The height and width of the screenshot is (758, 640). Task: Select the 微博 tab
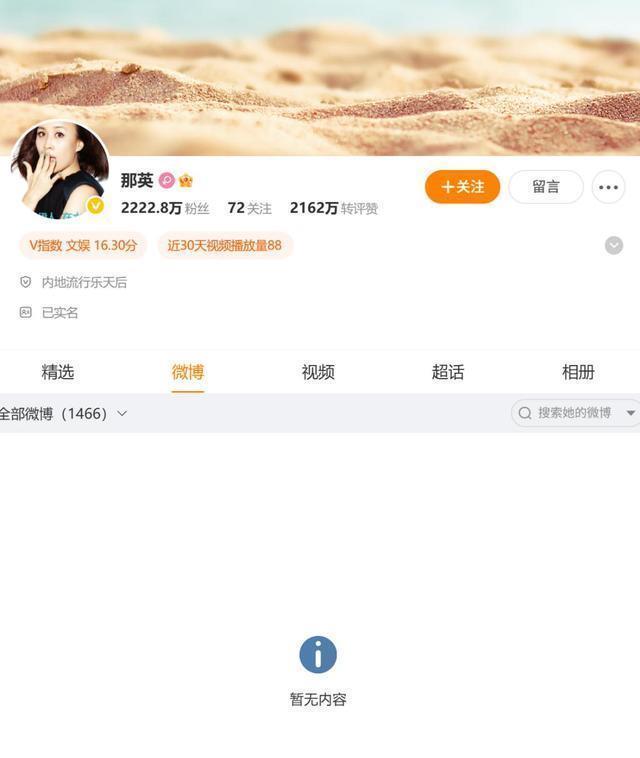188,372
